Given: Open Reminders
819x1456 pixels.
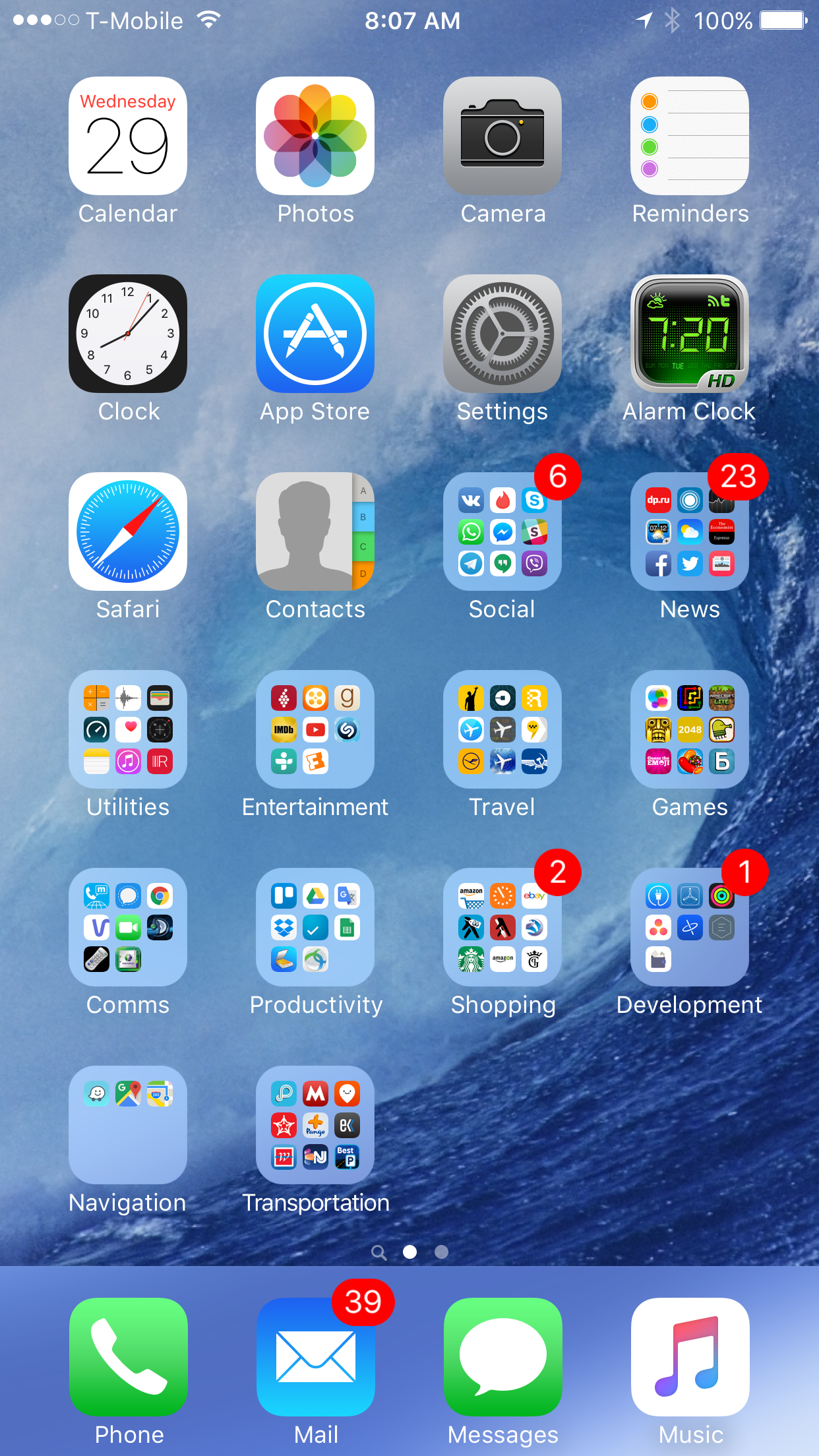Looking at the screenshot, I should [690, 136].
